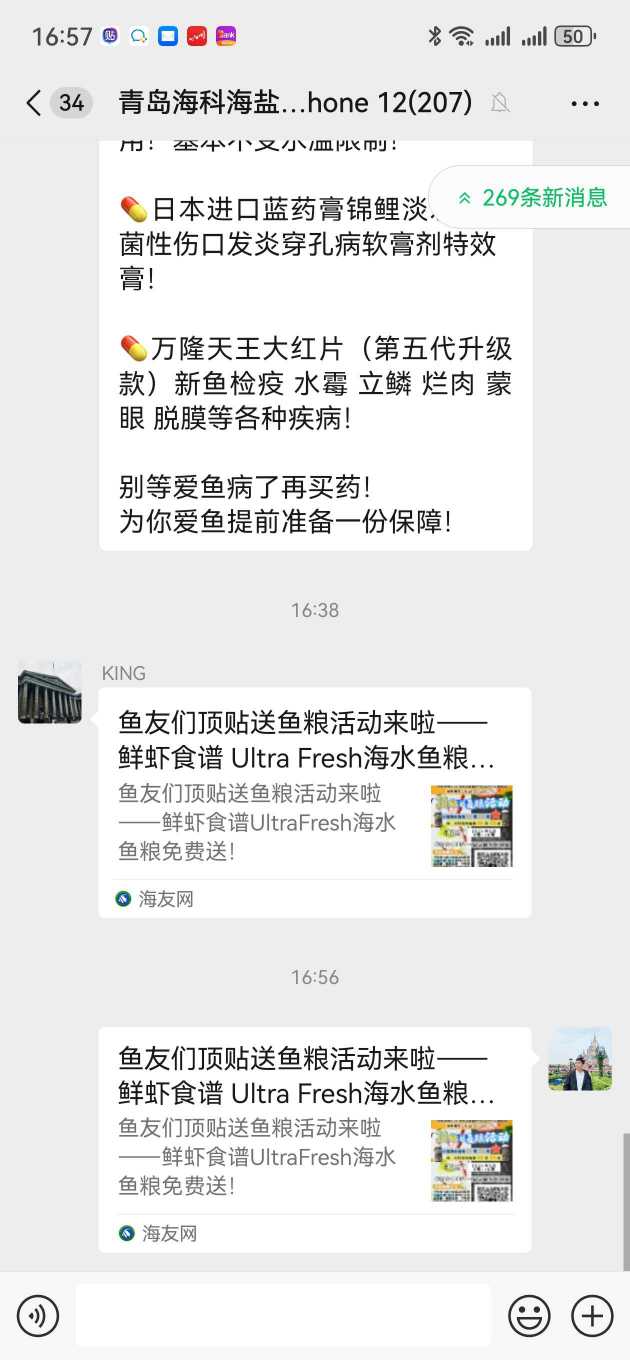
Task: Switch to voice message input
Action: (x=38, y=1316)
